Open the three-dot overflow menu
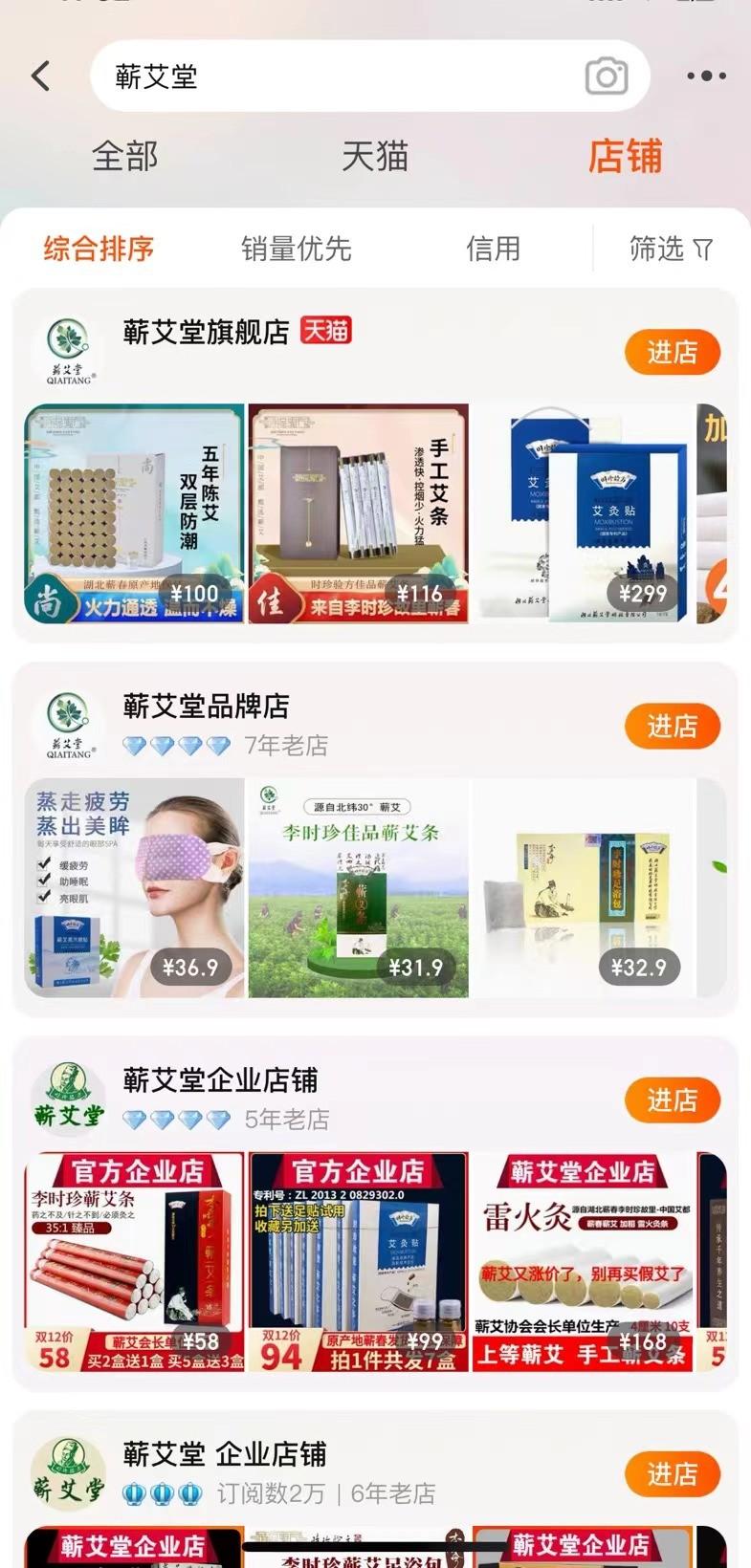Image resolution: width=751 pixels, height=1568 pixels. [x=706, y=76]
